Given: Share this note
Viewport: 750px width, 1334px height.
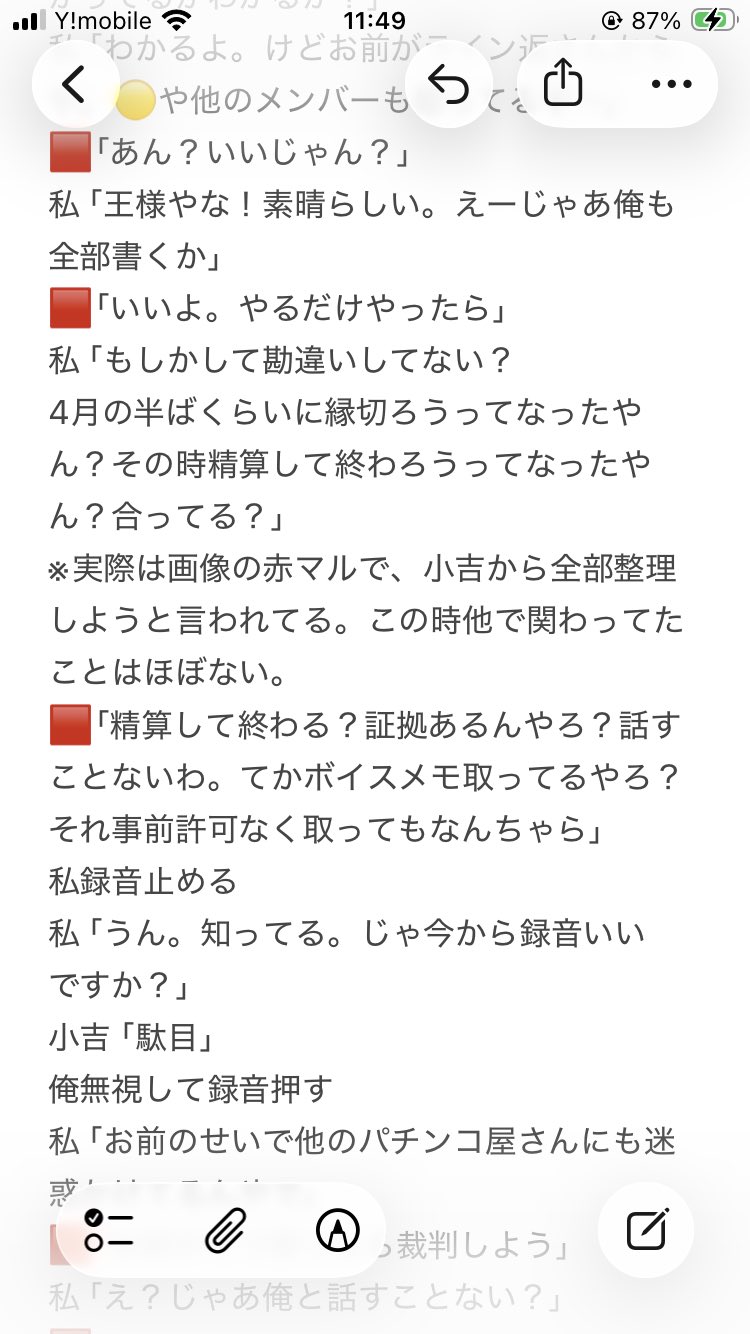Looking at the screenshot, I should [x=563, y=85].
